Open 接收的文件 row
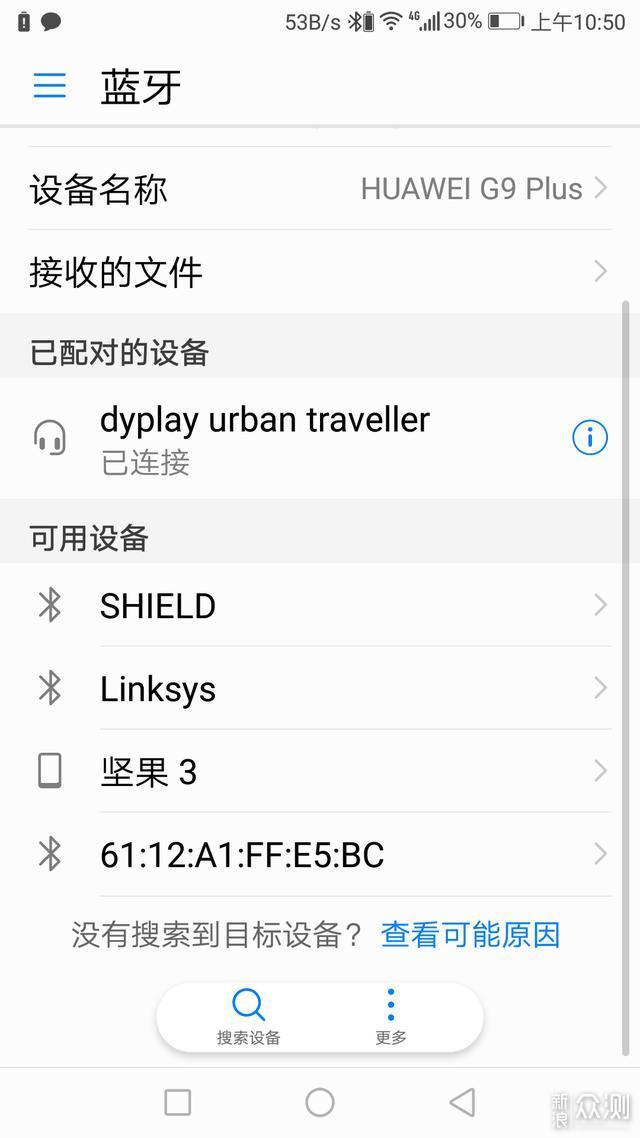 pos(320,271)
